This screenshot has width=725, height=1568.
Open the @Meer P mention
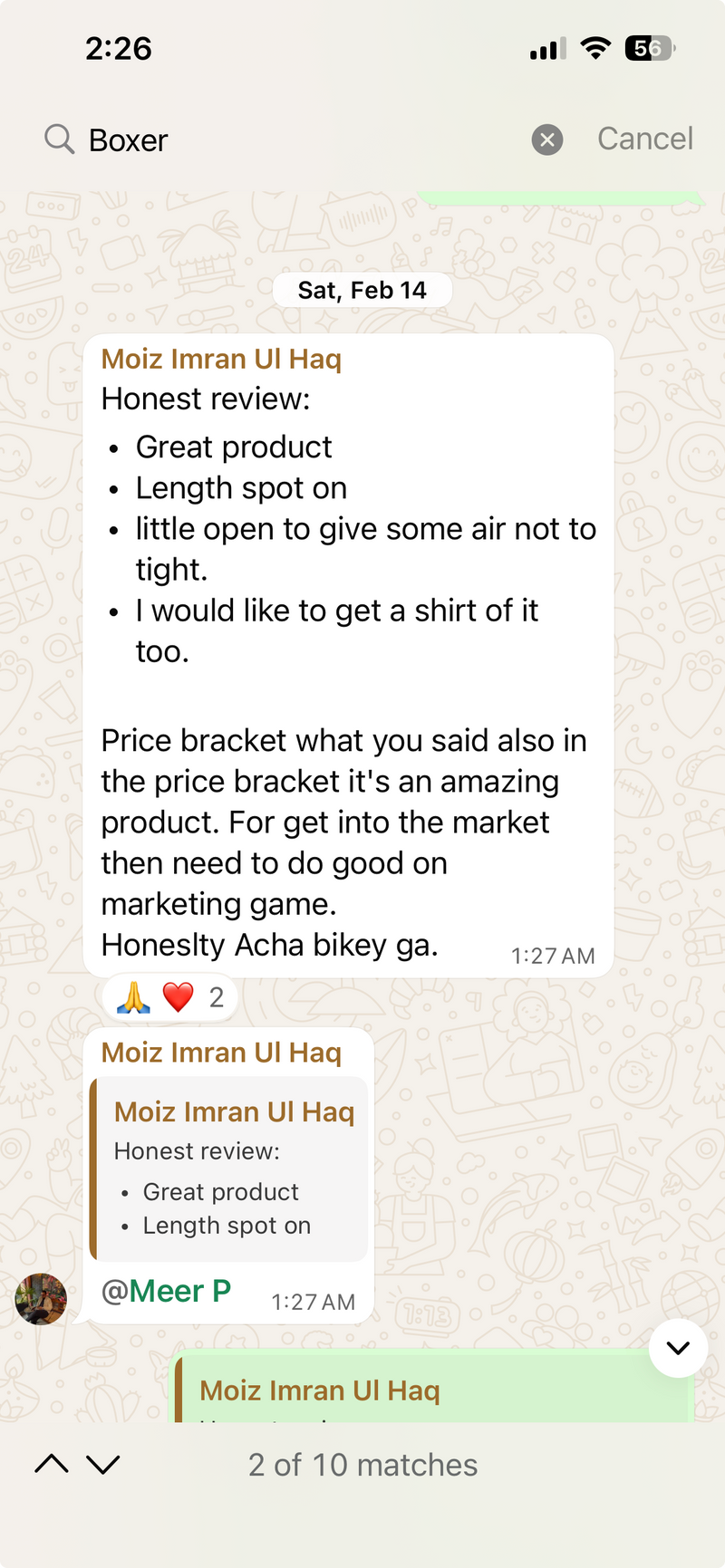click(166, 1291)
